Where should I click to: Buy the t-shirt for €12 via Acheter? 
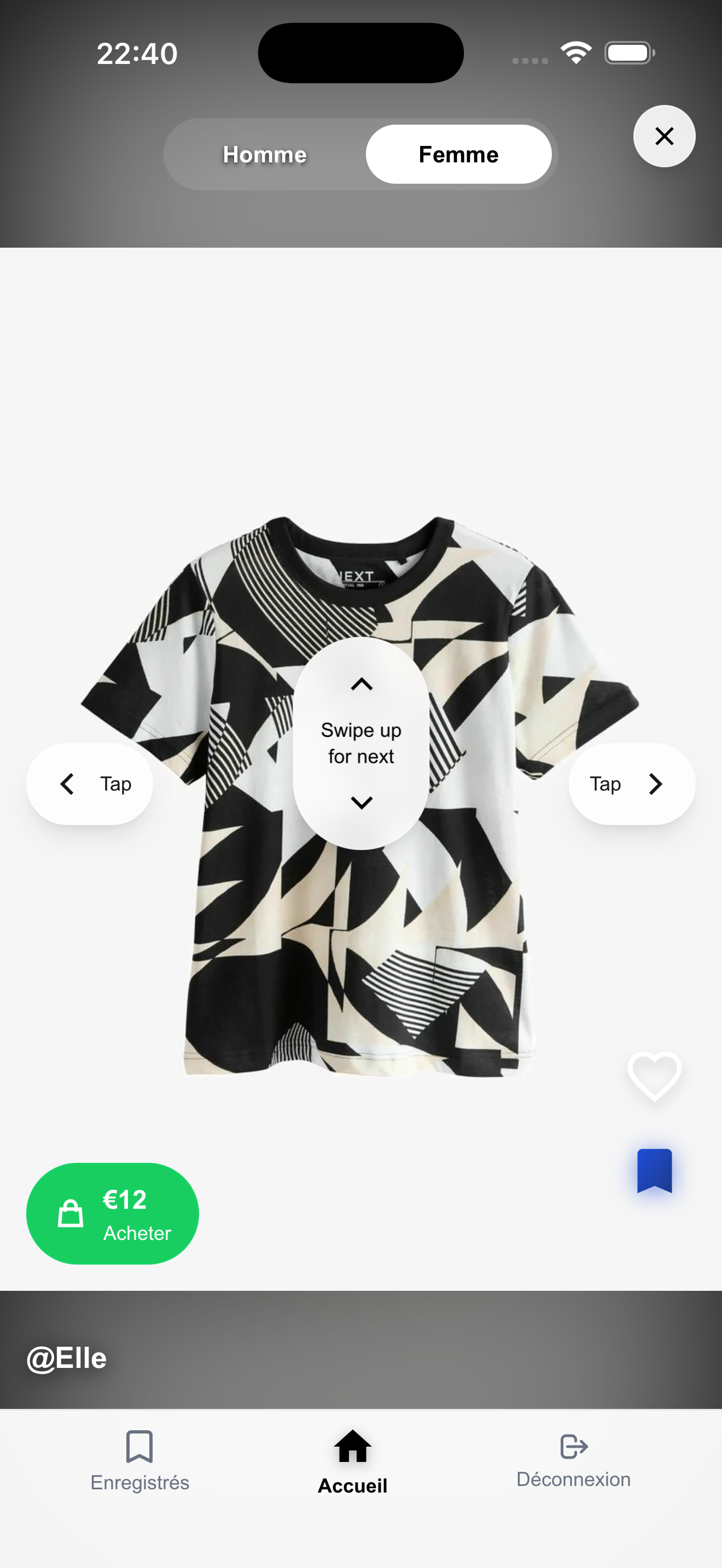113,1214
